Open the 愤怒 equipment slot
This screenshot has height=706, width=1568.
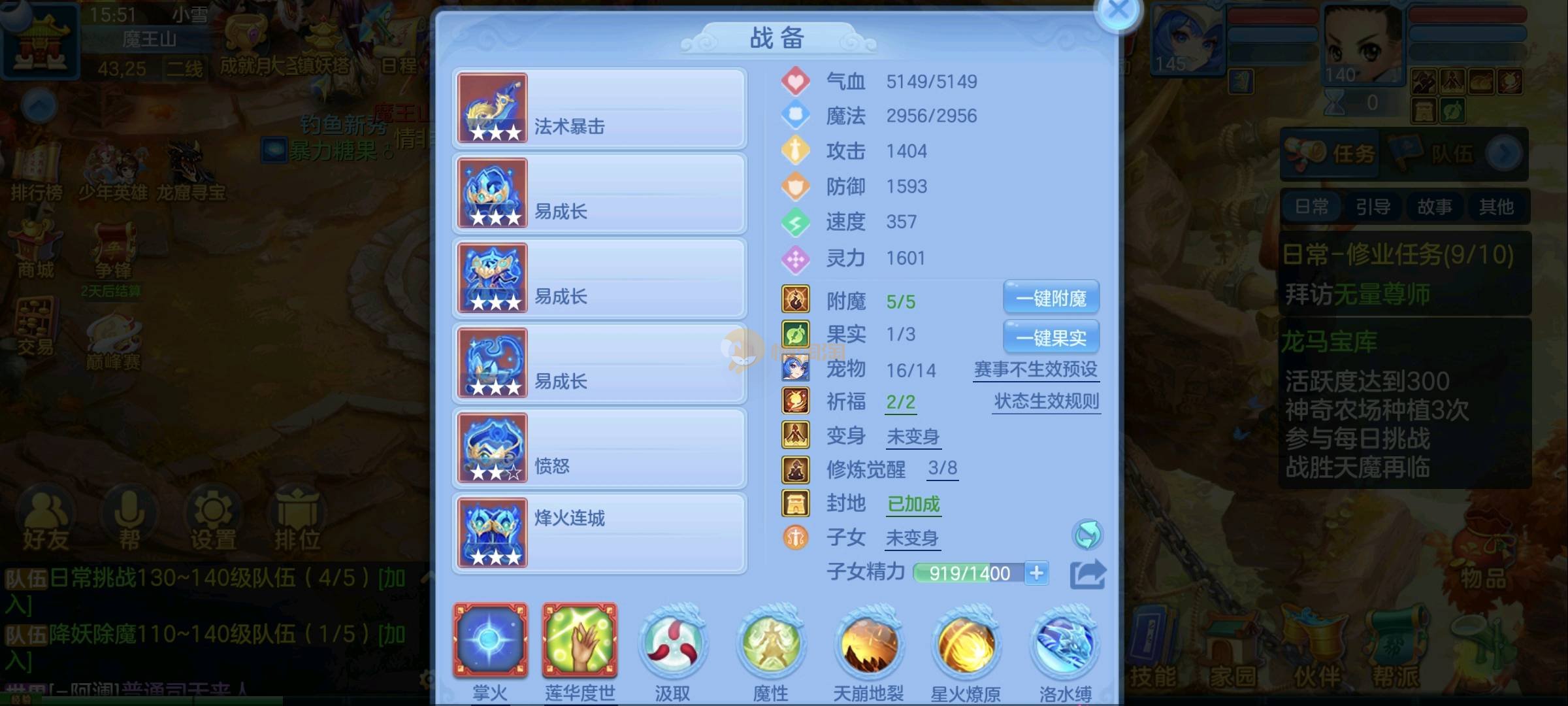[x=599, y=448]
